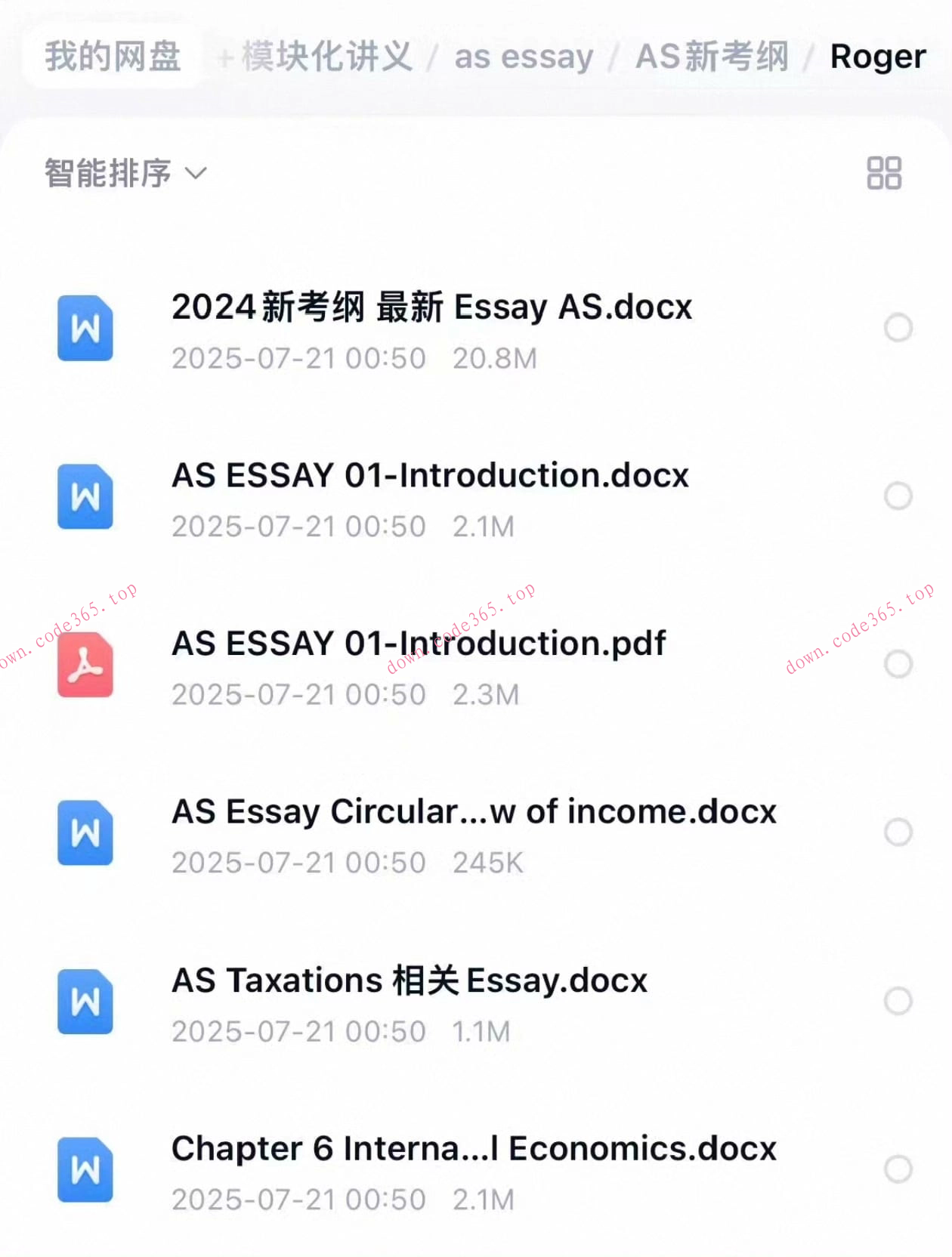Click the AS 新考纲 breadcrumb link
The height and width of the screenshot is (1257, 952).
point(712,57)
